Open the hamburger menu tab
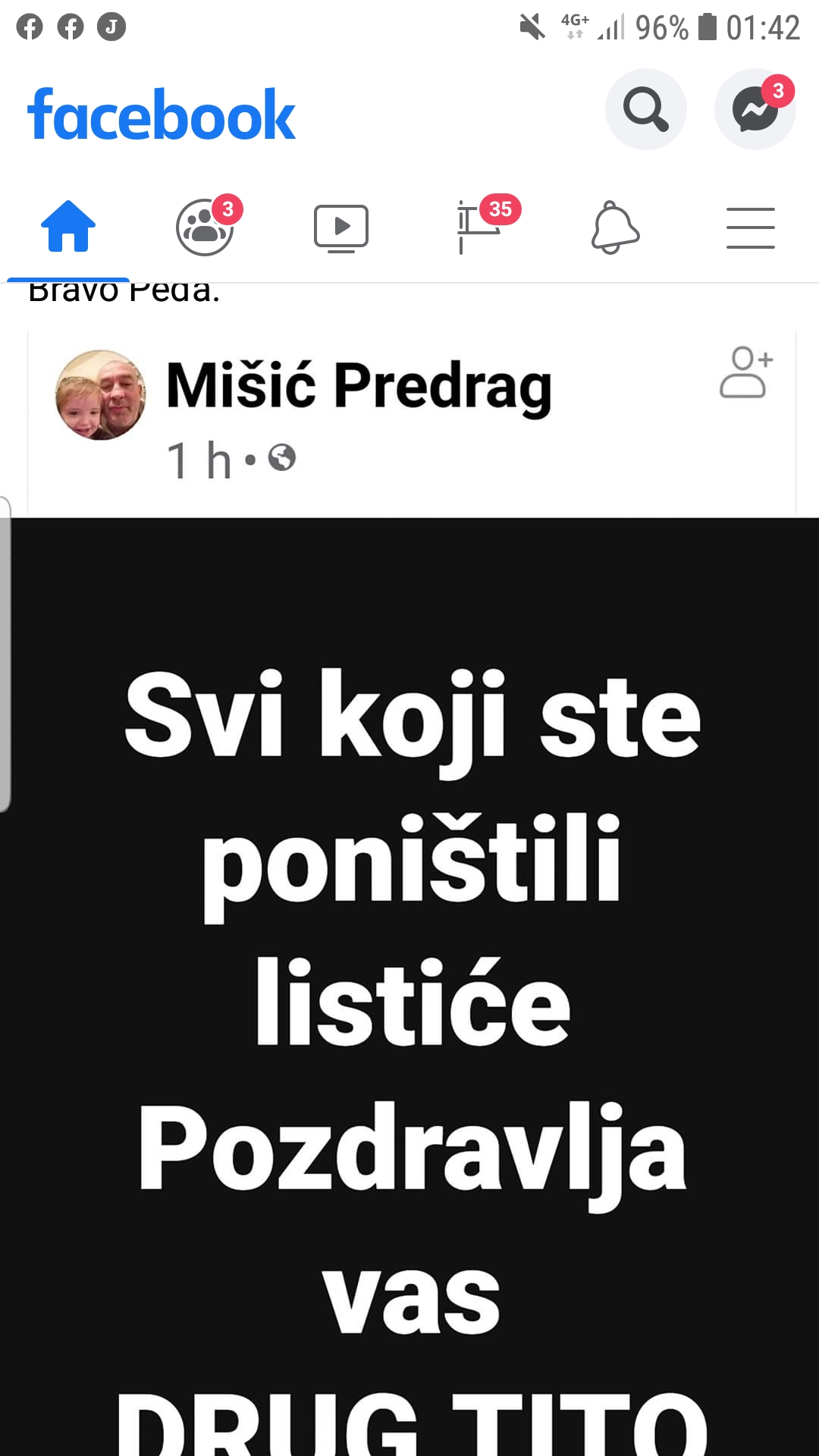 (x=750, y=227)
